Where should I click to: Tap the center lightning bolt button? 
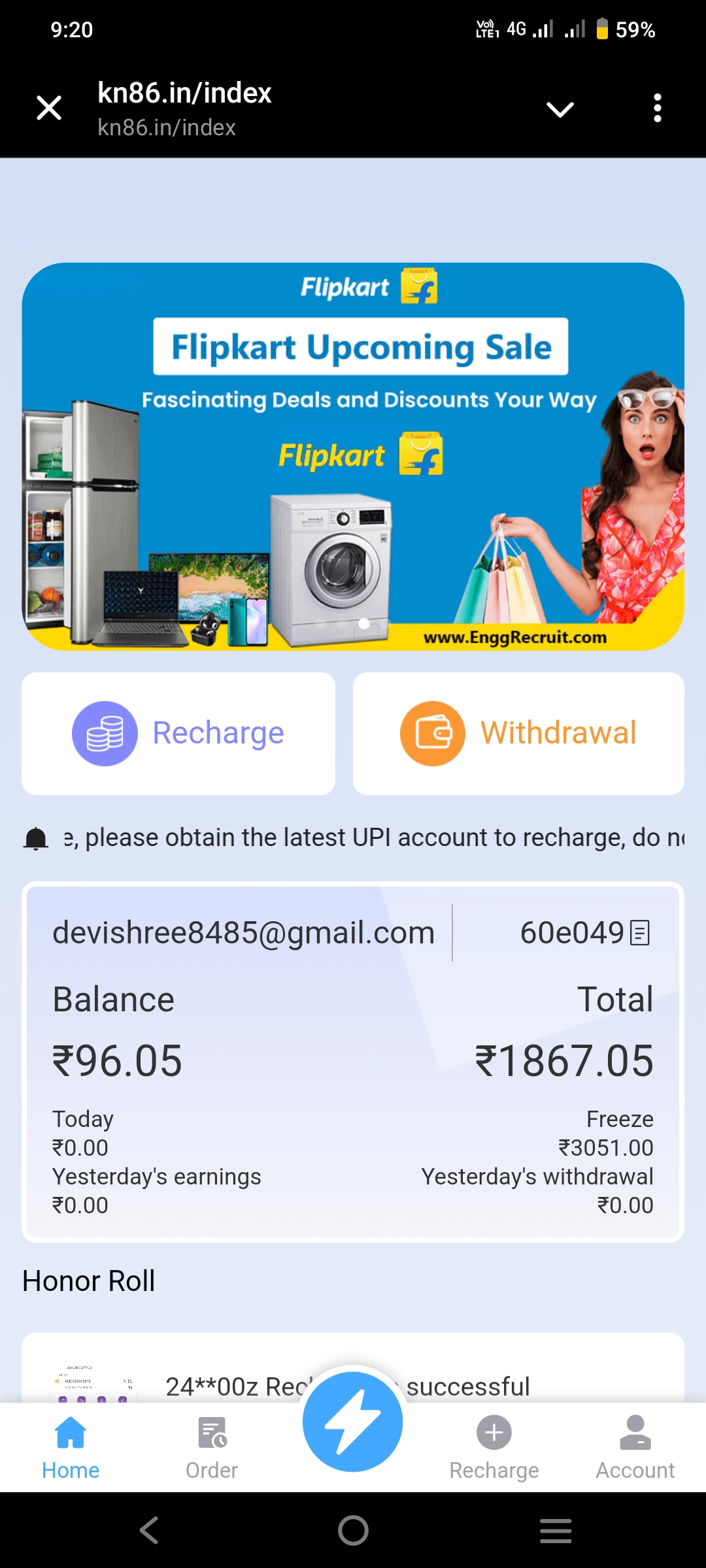[353, 1422]
